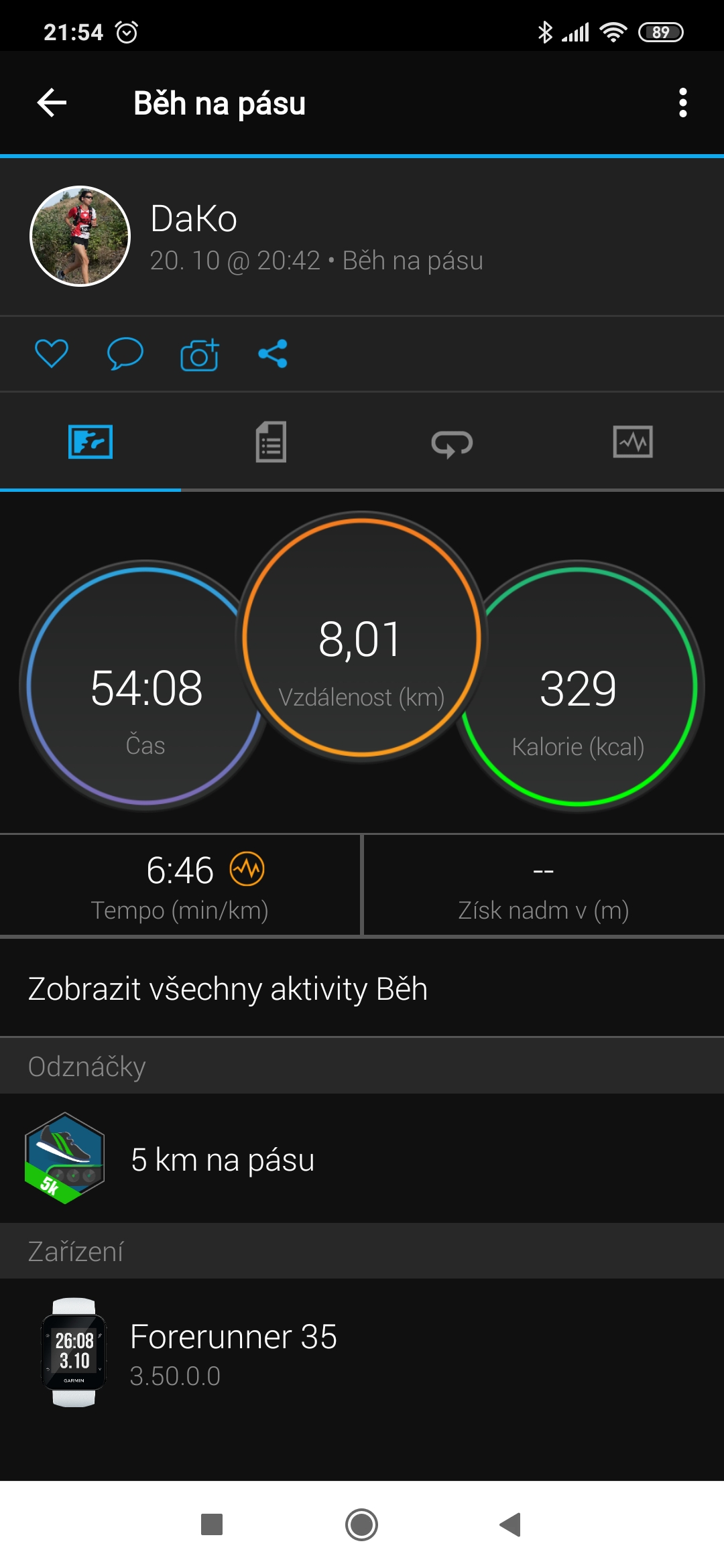Like this activity with the heart icon
Screen dimensions: 724x1568
point(52,353)
